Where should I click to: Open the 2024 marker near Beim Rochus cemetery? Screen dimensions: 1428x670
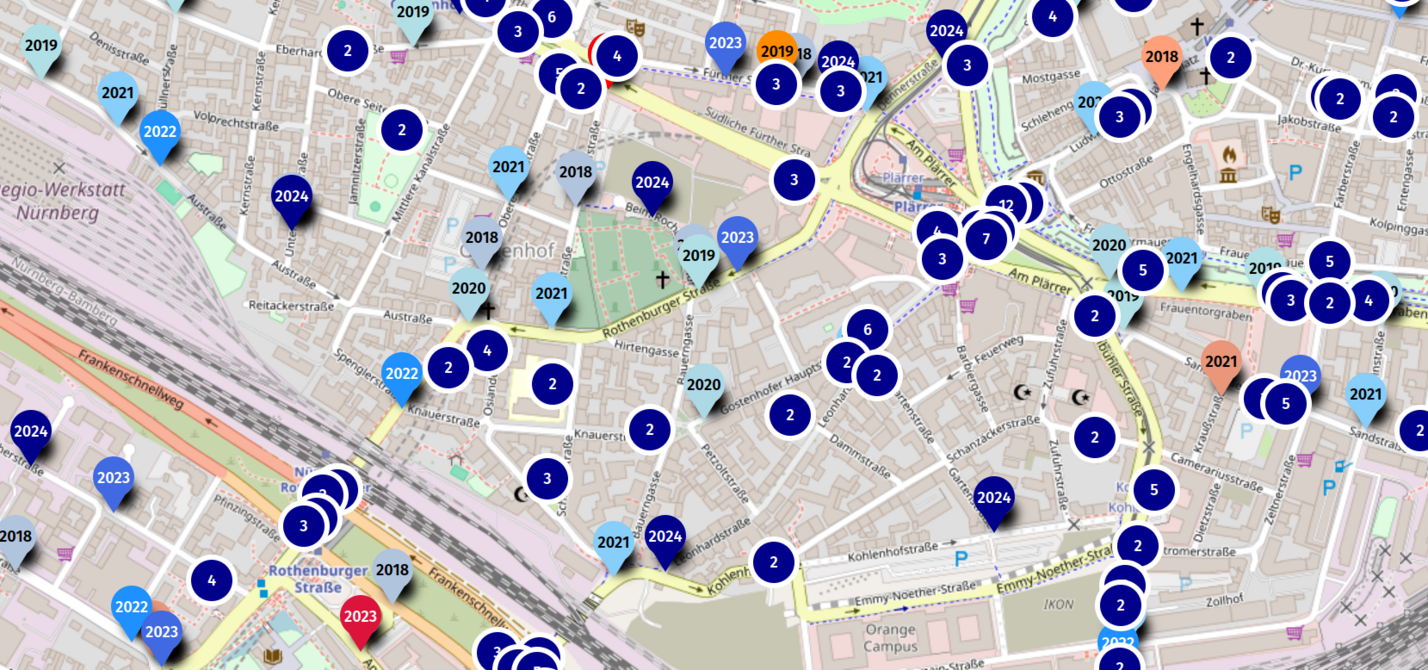point(651,184)
